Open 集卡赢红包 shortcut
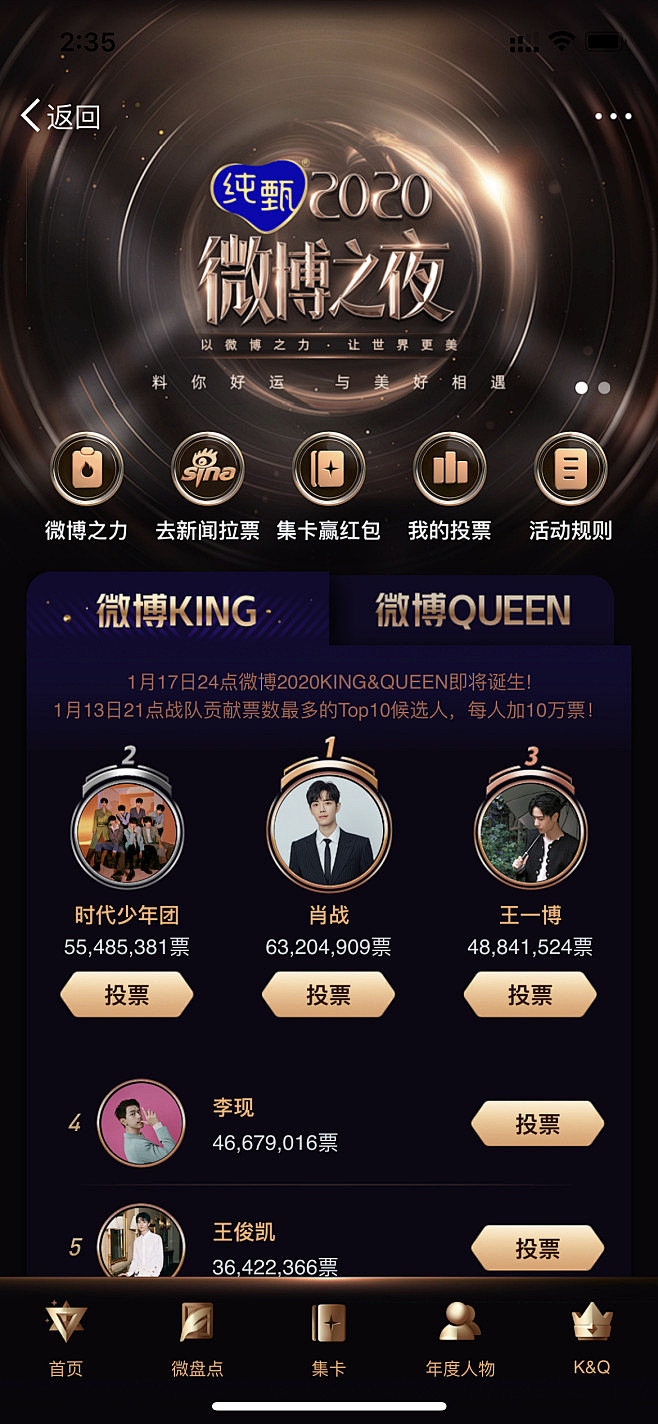 (329, 468)
